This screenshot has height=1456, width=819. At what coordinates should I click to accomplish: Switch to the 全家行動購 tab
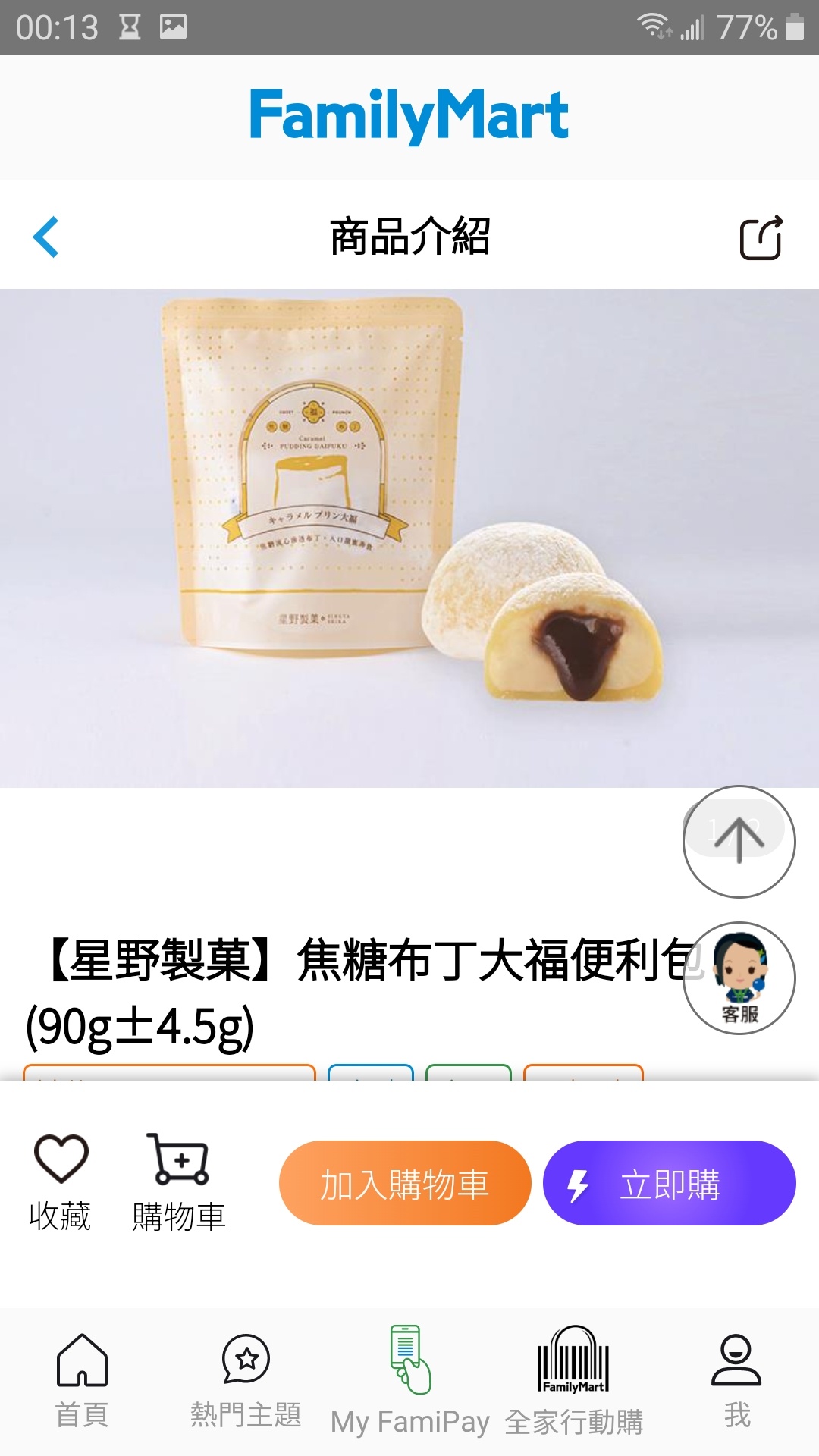coord(573,1382)
